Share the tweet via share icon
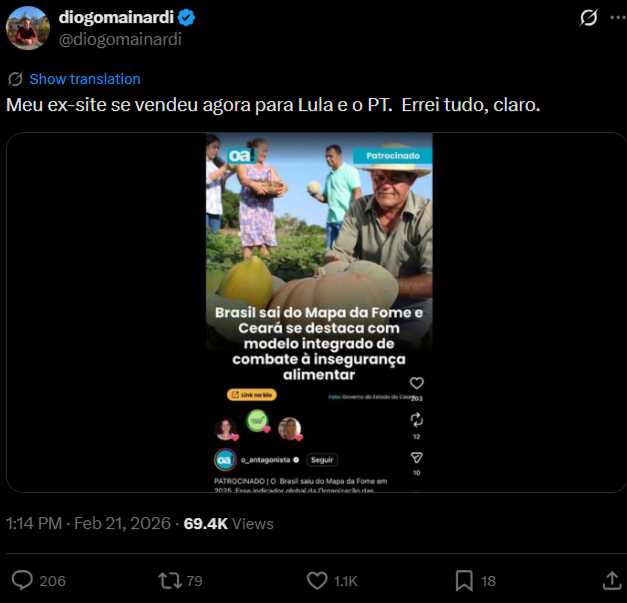The image size is (627, 603). 611,580
